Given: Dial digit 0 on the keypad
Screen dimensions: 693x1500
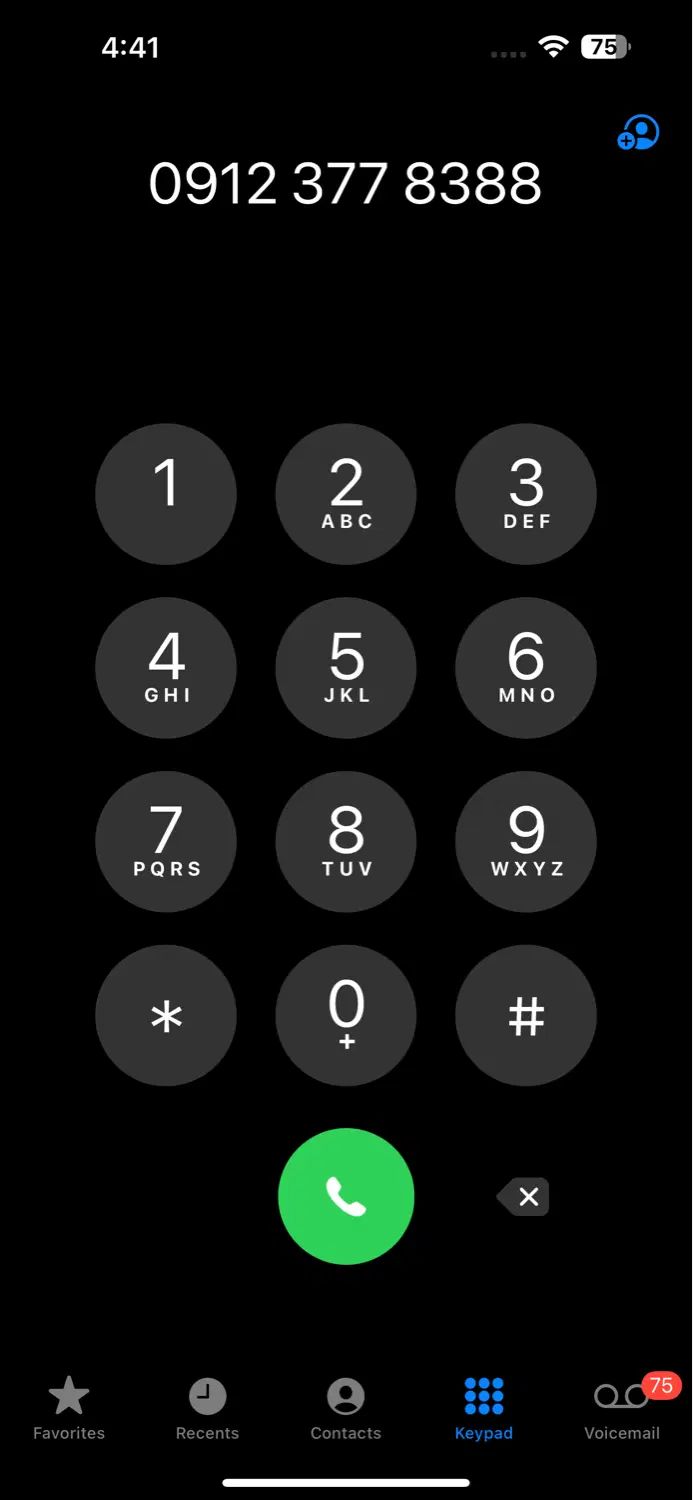Looking at the screenshot, I should tap(346, 1016).
